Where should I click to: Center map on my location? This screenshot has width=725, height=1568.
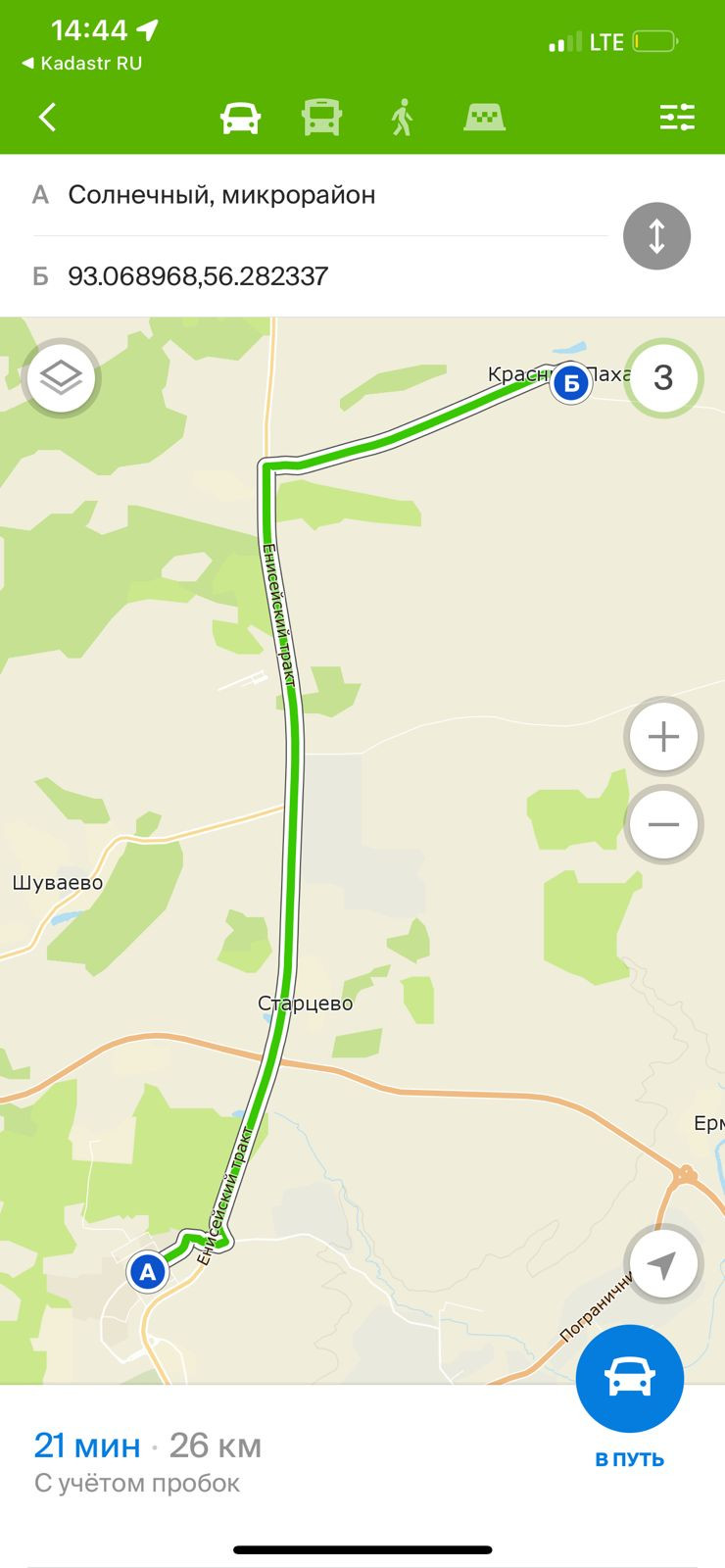point(663,1264)
